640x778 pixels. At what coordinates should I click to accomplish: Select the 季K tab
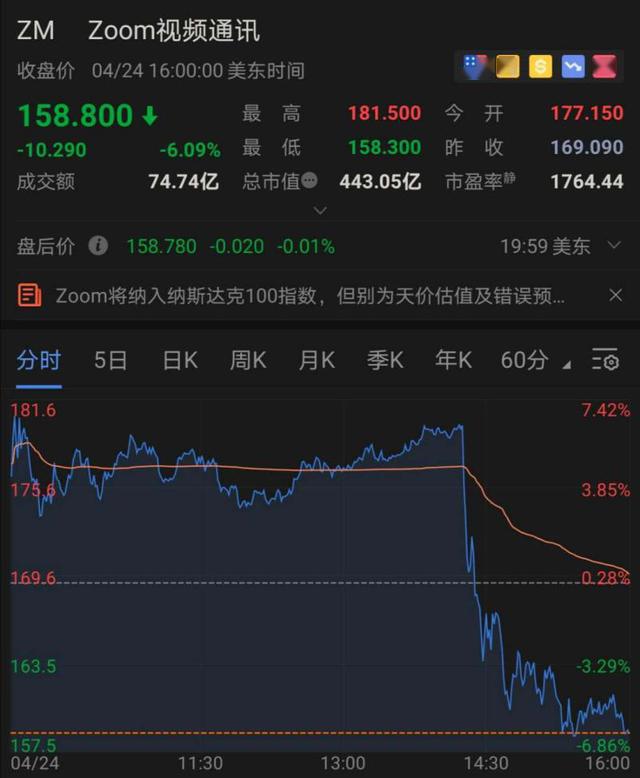(x=384, y=360)
